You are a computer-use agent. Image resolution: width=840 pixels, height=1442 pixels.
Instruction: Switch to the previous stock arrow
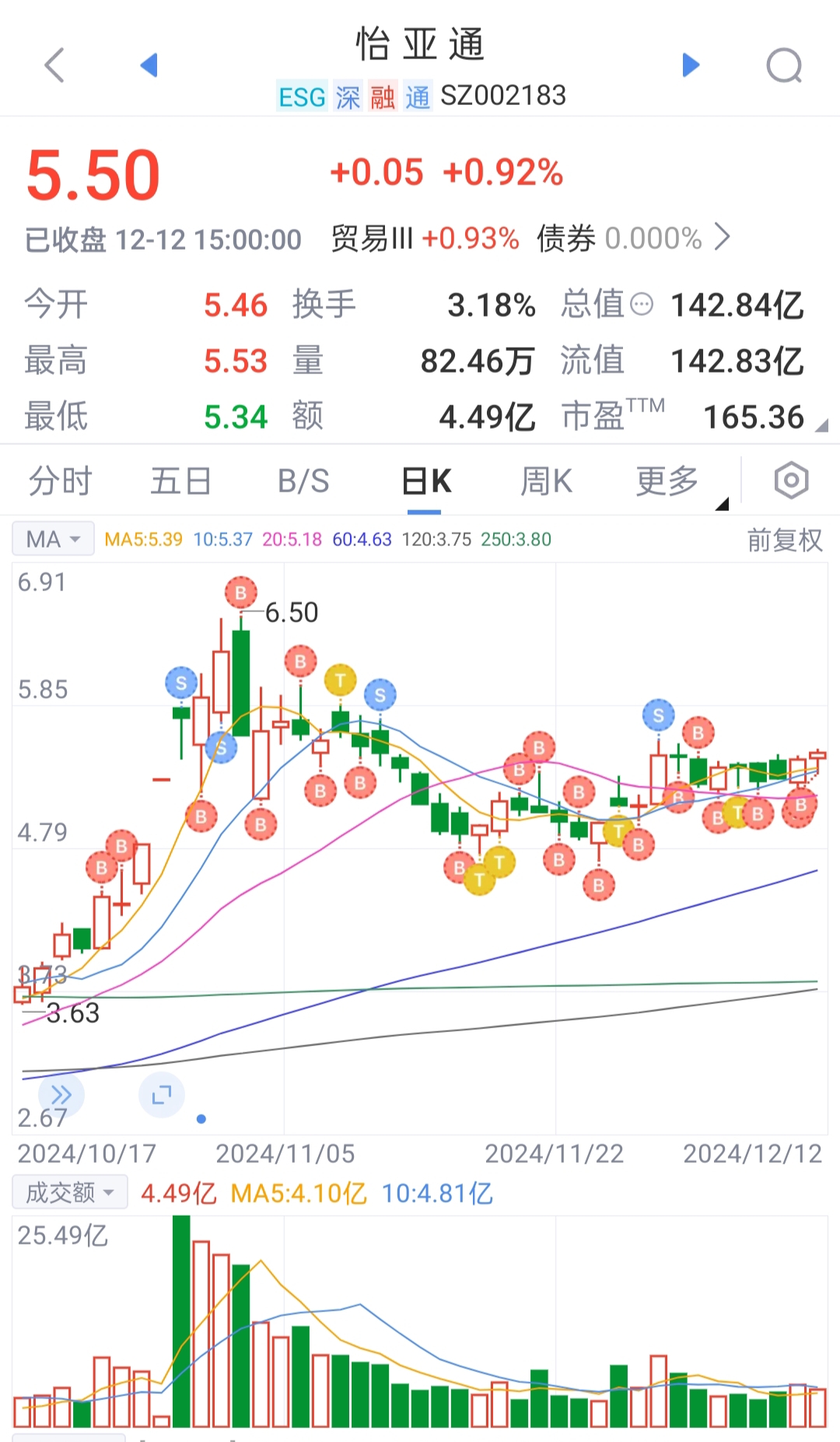149,65
